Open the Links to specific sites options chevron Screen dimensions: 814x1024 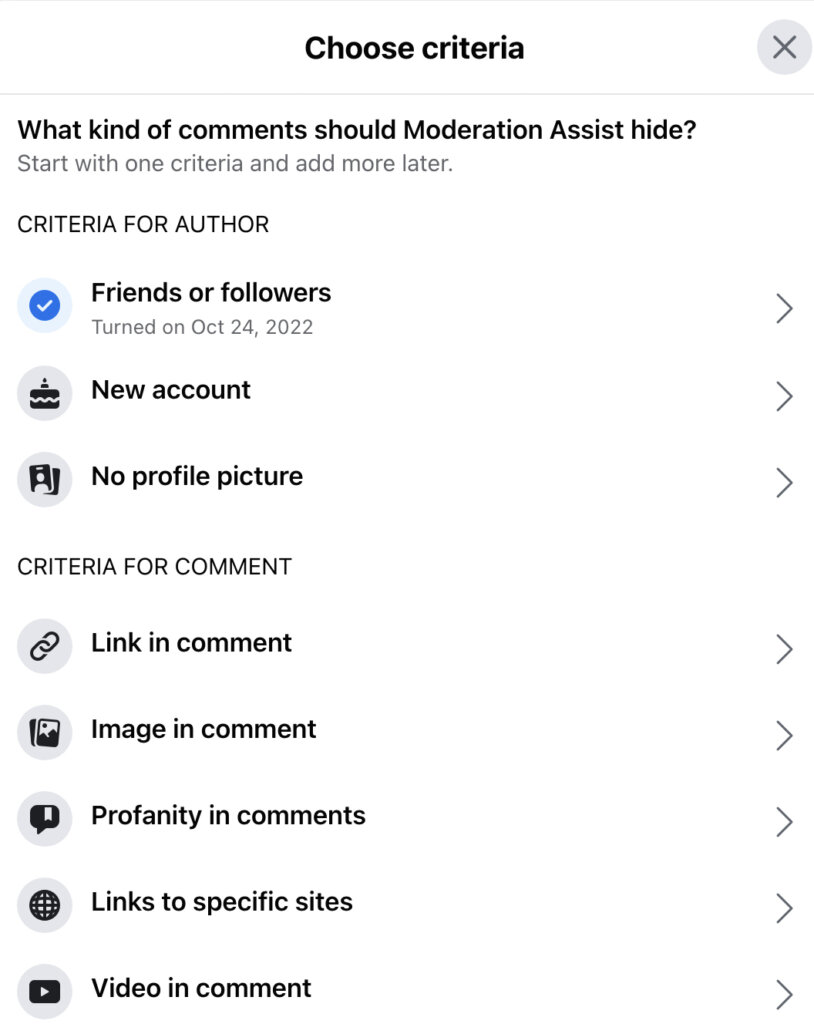pos(786,906)
